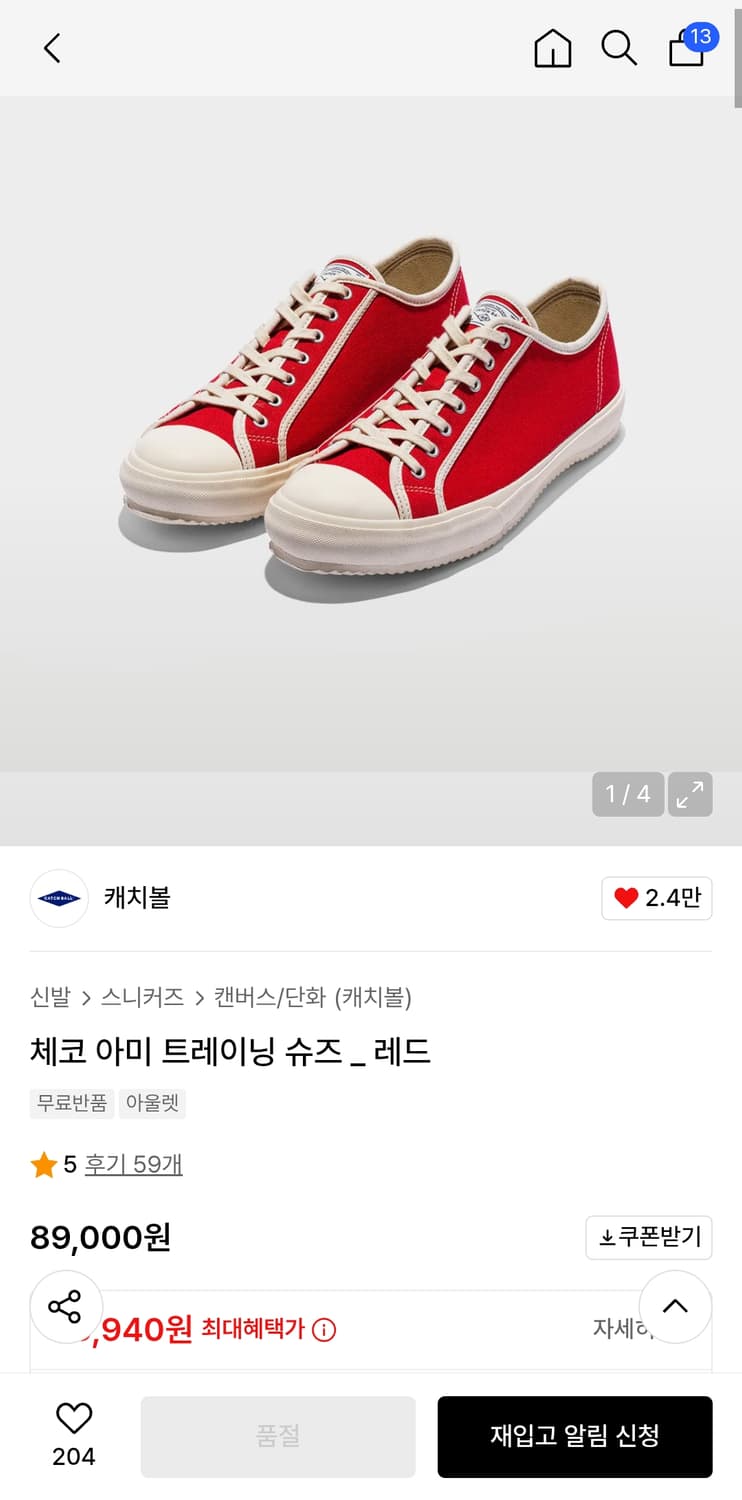Tap the red sneakers product image
Image resolution: width=742 pixels, height=1500 pixels.
[x=371, y=420]
